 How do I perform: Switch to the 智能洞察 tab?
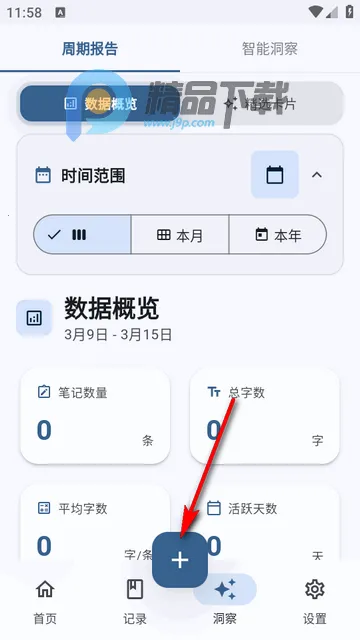270,49
